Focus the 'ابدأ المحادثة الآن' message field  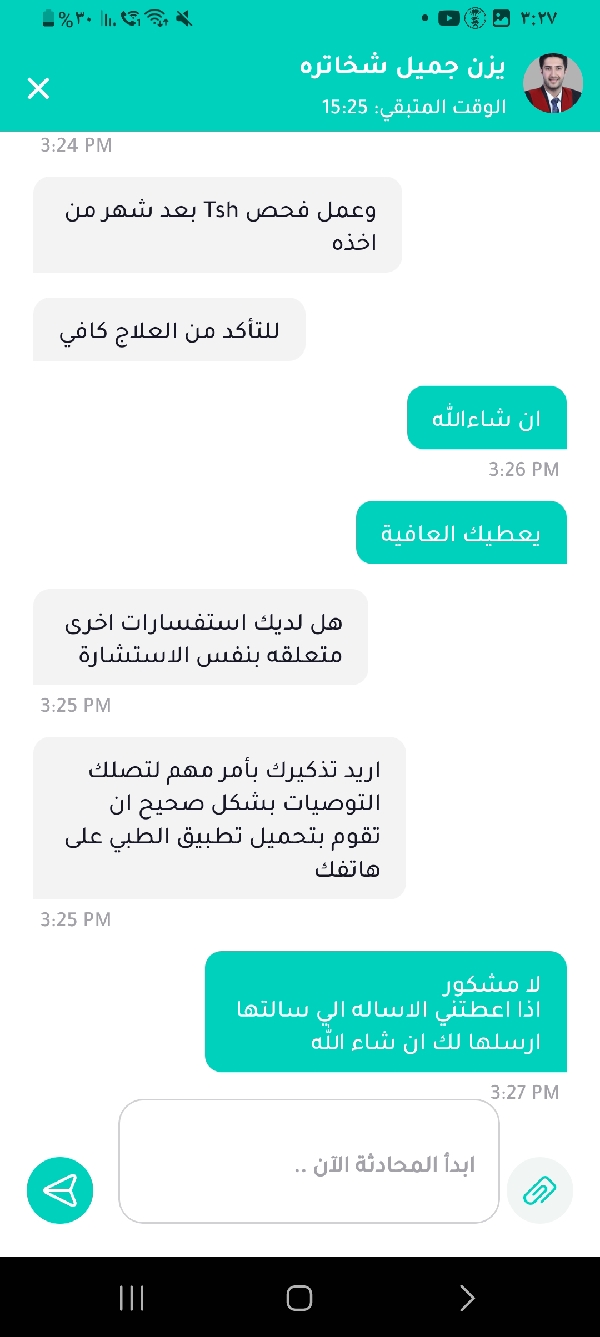click(308, 1162)
